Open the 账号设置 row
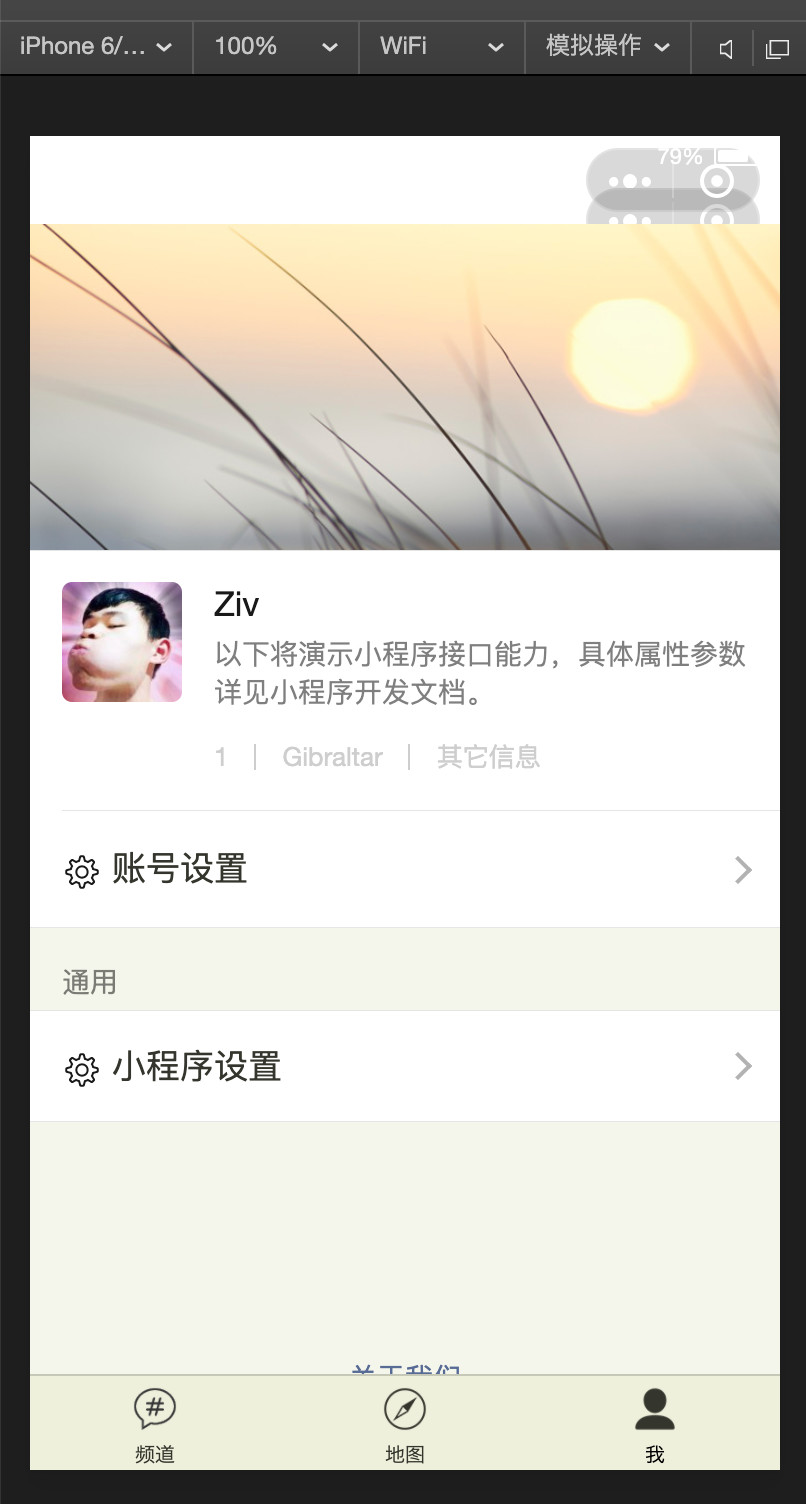 [x=404, y=869]
